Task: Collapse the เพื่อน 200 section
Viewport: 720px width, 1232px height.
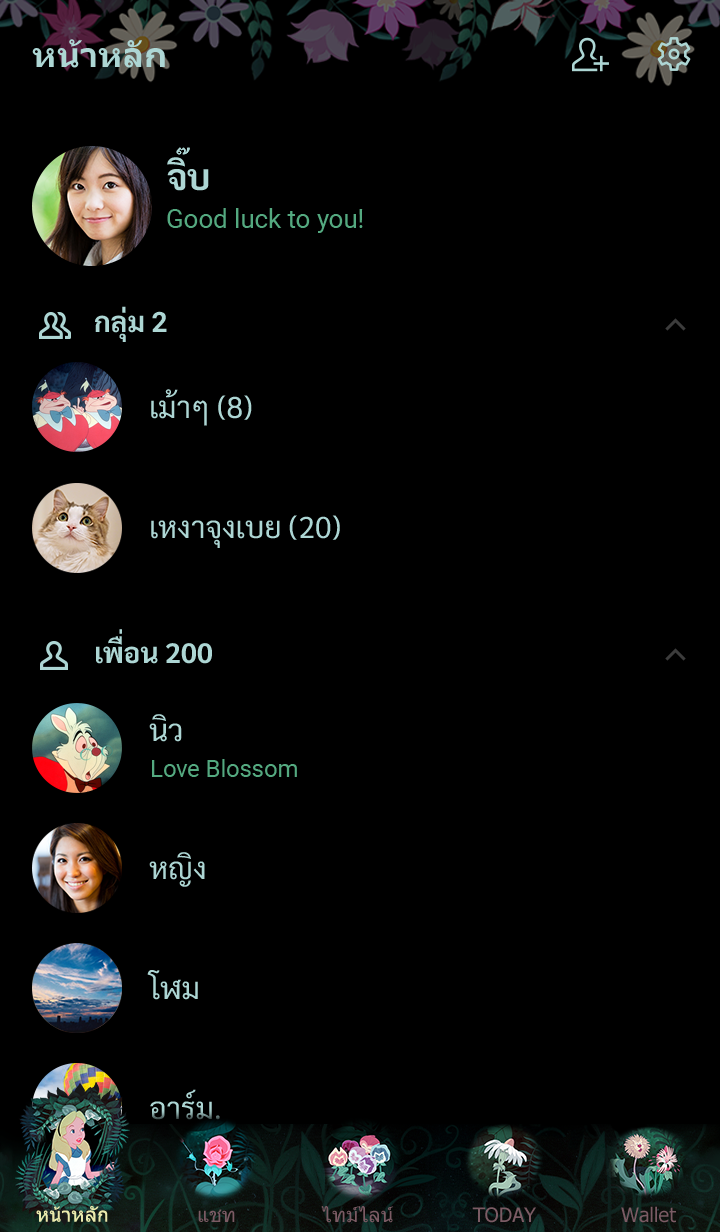Action: tap(676, 654)
